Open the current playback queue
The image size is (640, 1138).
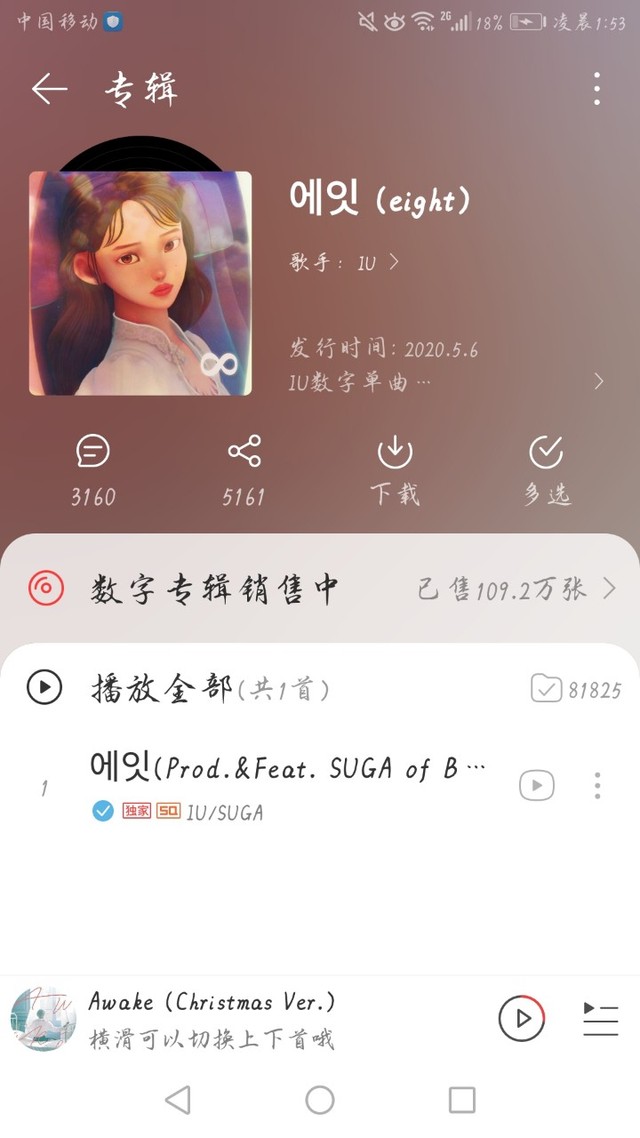coord(600,1019)
